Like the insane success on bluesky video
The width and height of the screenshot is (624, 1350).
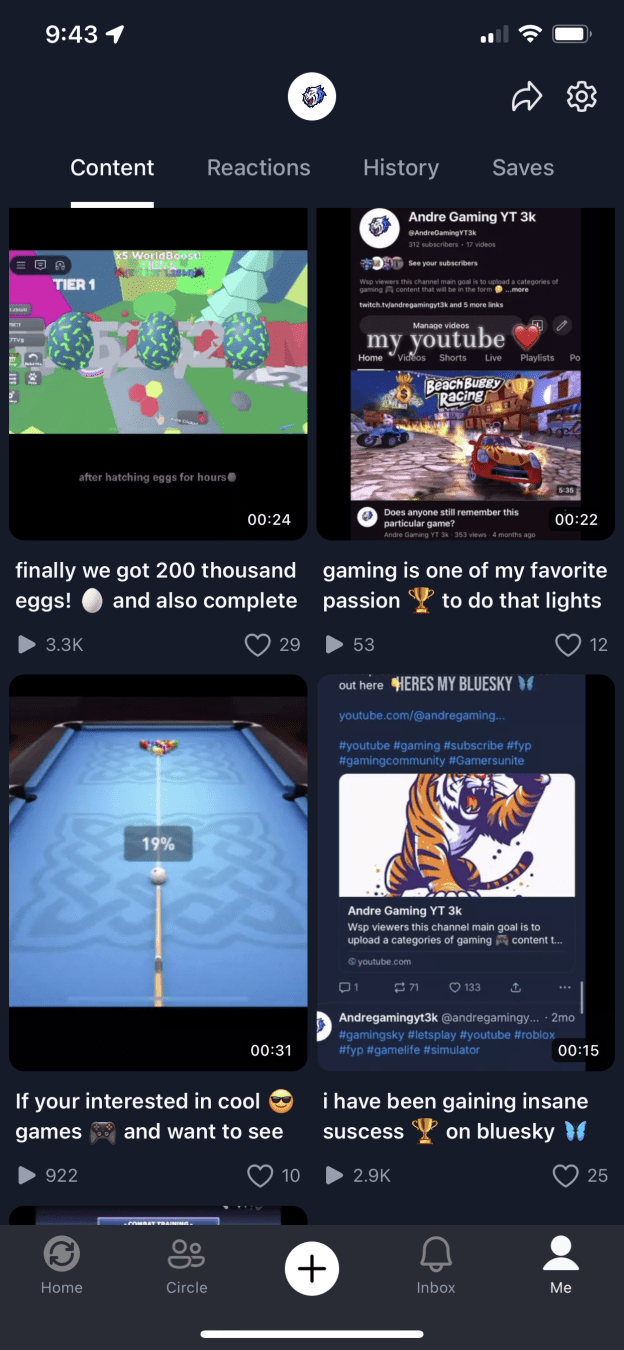click(567, 1176)
